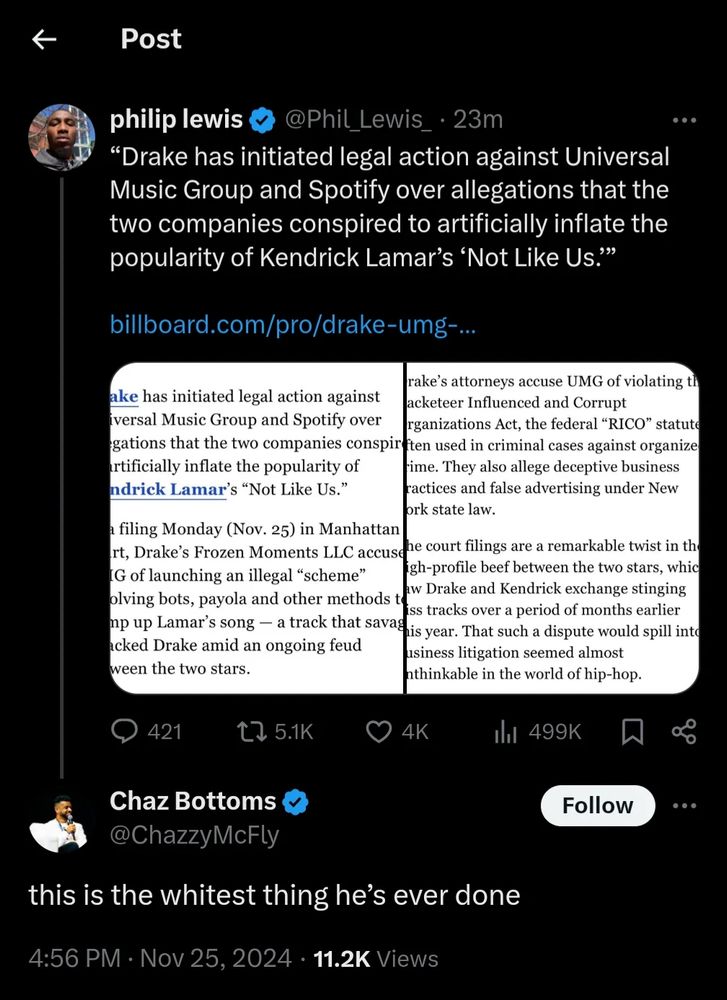The height and width of the screenshot is (1000, 727).
Task: Follow Chaz Bottoms
Action: coord(597,806)
